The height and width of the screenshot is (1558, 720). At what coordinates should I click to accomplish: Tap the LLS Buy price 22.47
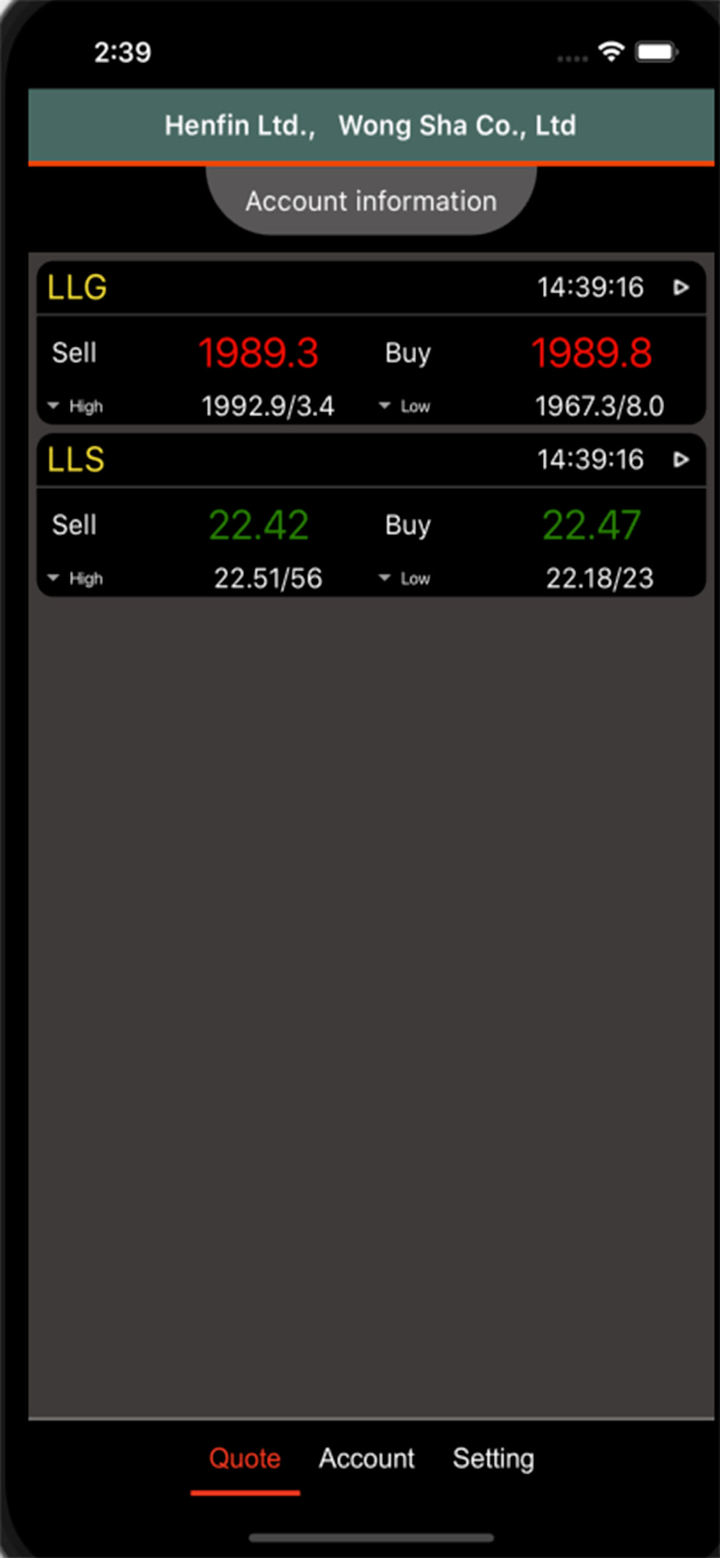tap(591, 525)
